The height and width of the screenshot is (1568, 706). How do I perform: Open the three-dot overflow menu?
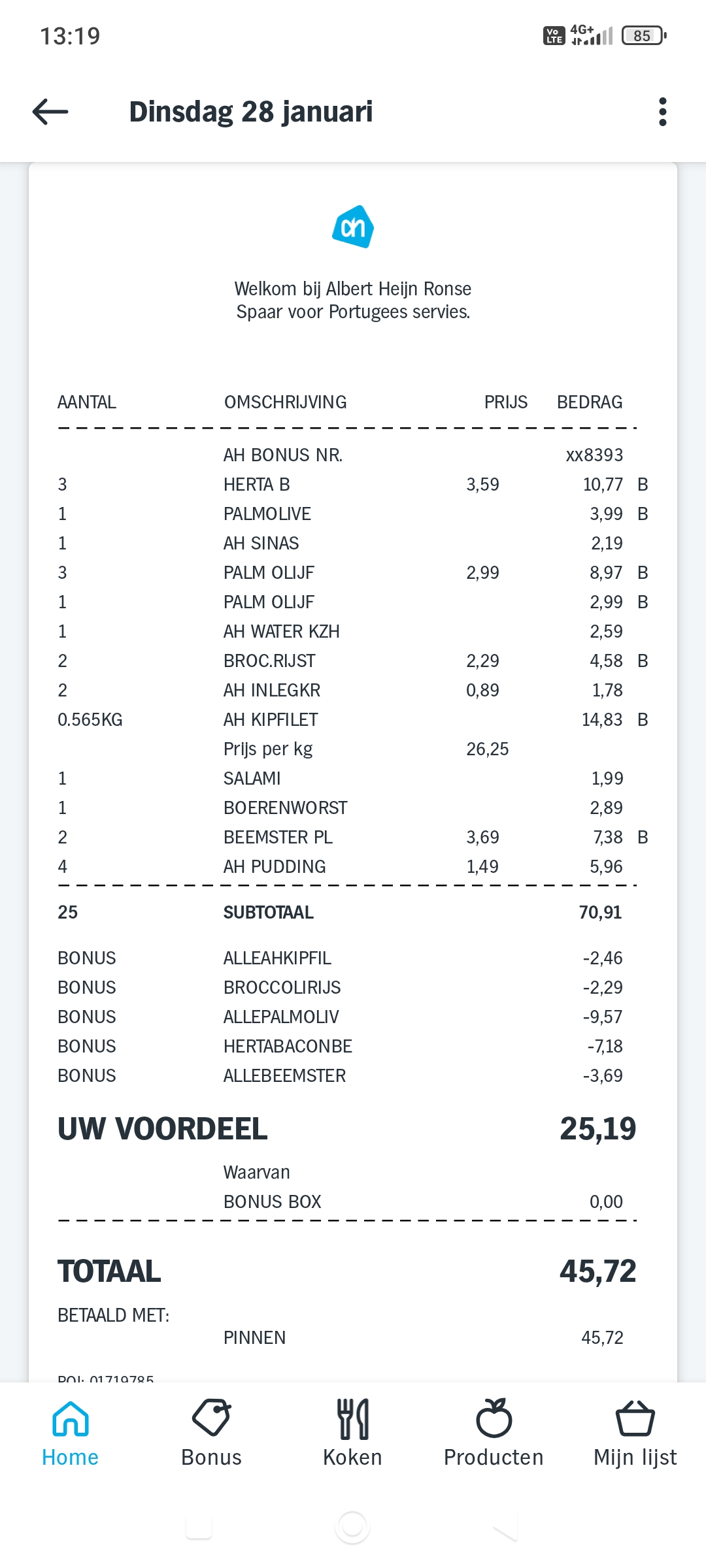pyautogui.click(x=663, y=111)
